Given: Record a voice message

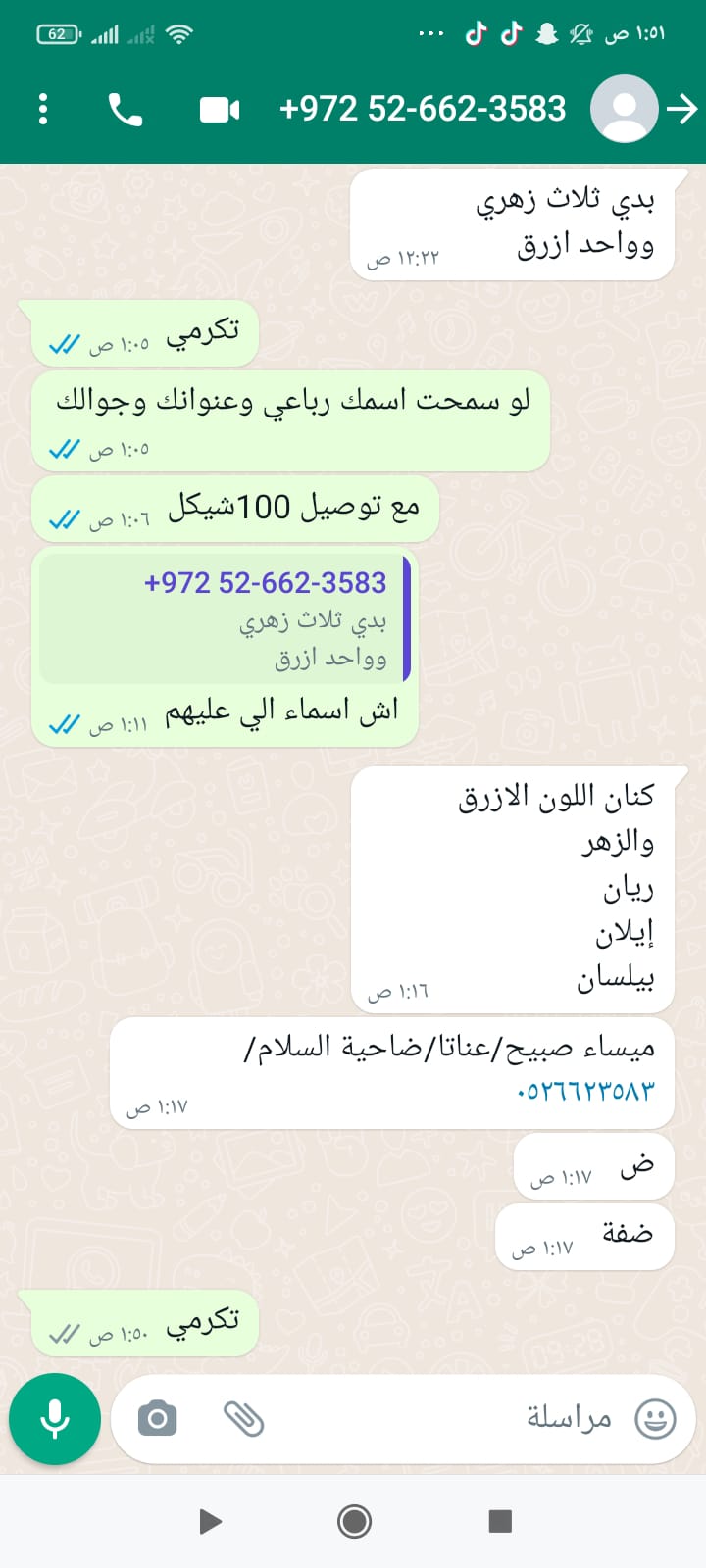Looking at the screenshot, I should pos(55,1418).
